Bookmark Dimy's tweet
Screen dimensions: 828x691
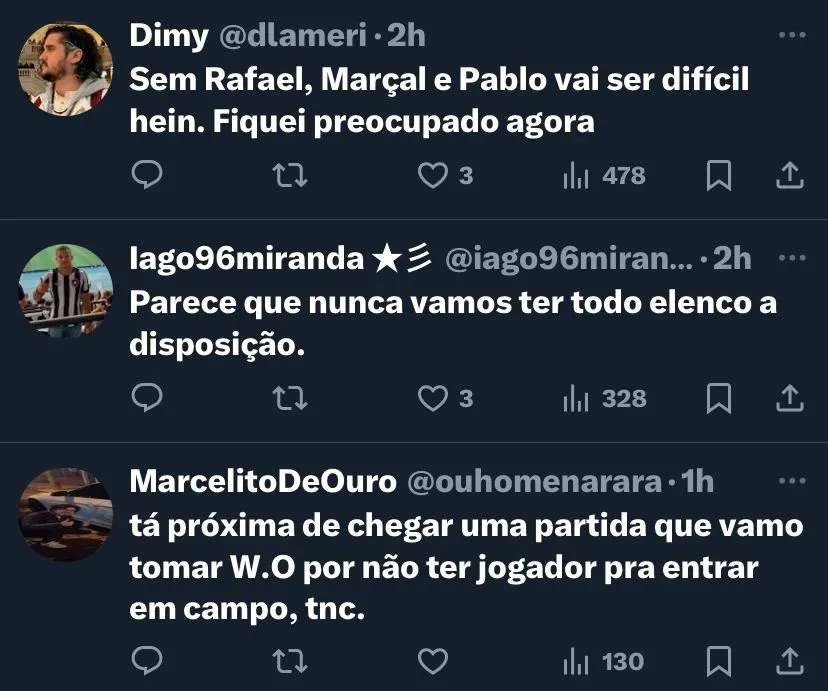point(718,176)
